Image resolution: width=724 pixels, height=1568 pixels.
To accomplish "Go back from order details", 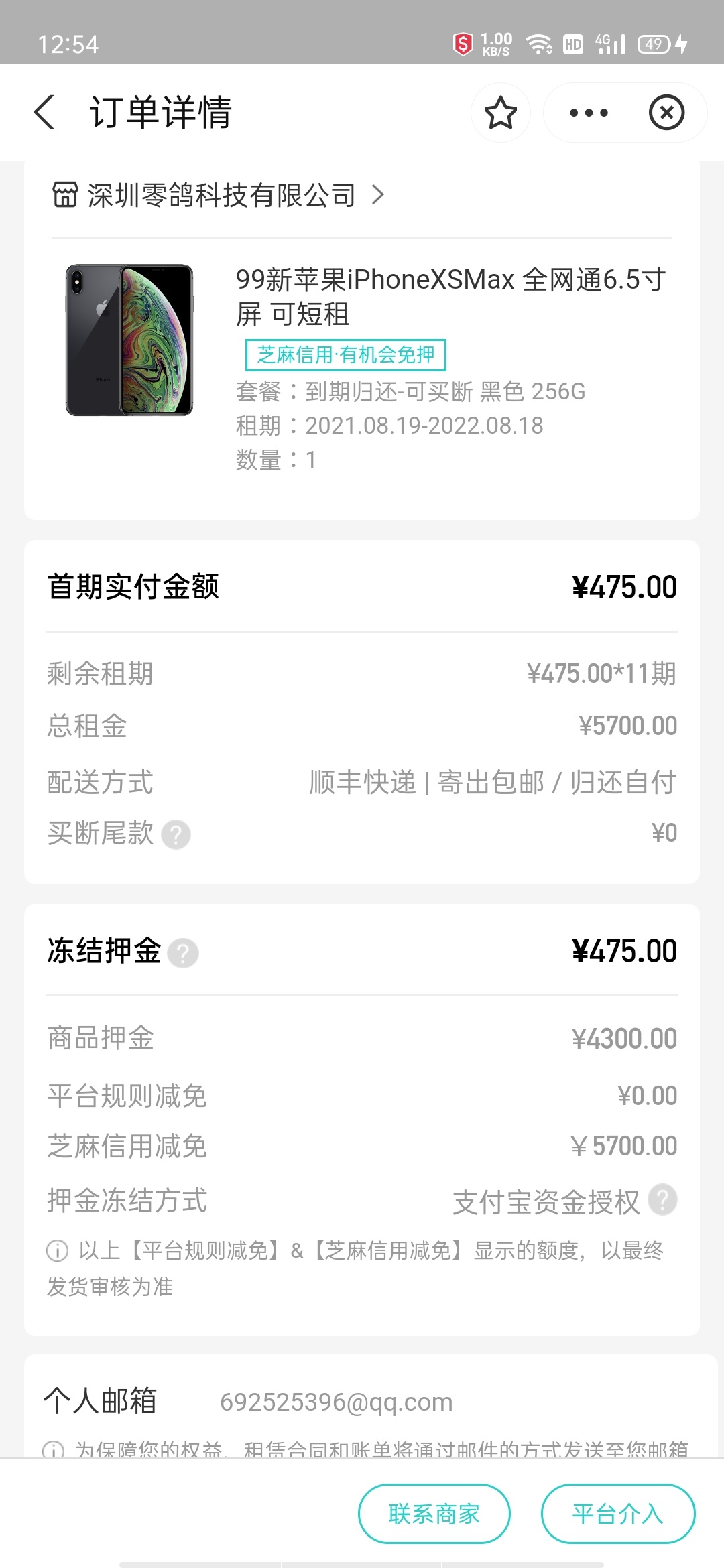I will [44, 112].
